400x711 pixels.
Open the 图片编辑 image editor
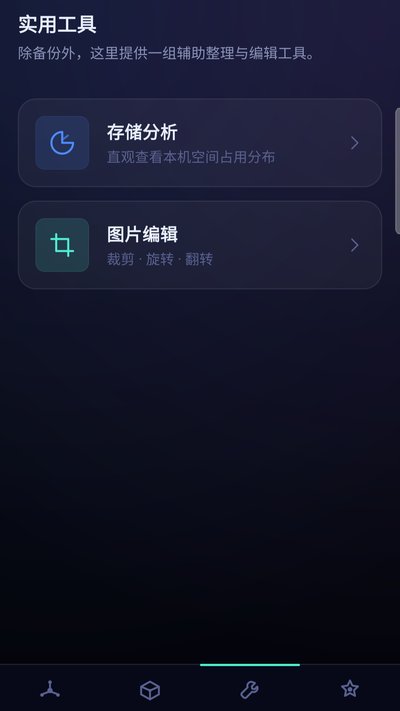tap(200, 245)
